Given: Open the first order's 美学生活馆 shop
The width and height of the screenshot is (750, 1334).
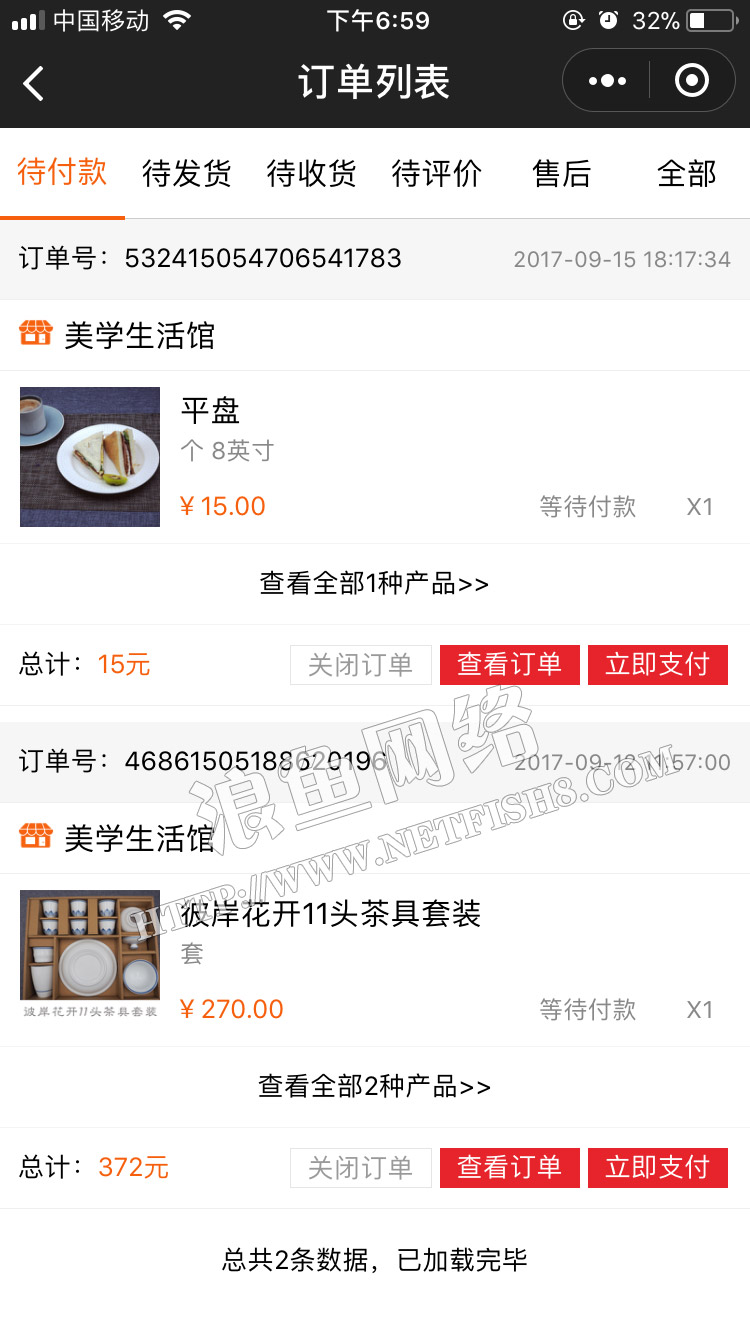Looking at the screenshot, I should (x=138, y=335).
